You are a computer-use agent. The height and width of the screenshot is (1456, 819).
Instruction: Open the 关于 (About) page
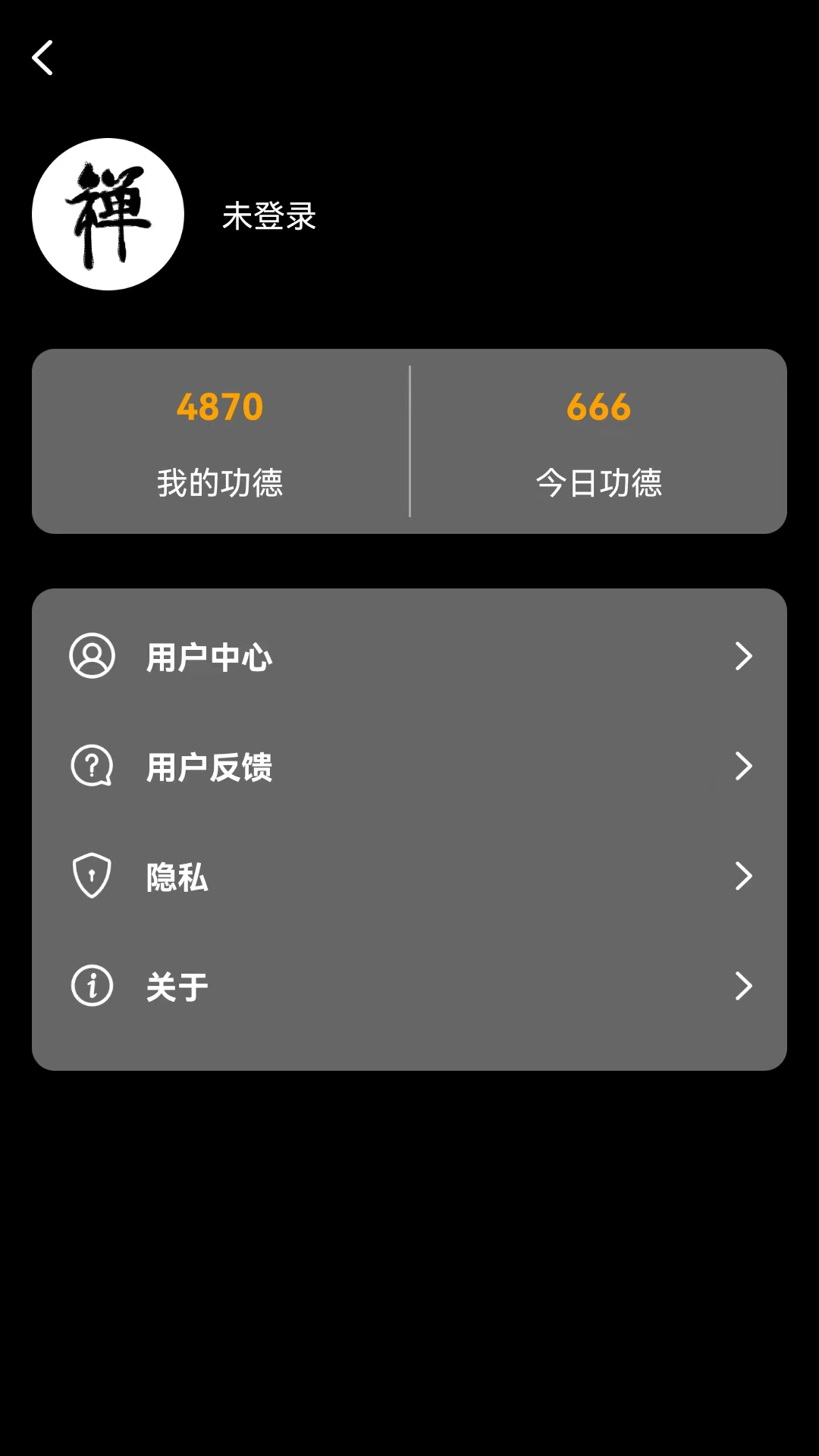coord(409,986)
